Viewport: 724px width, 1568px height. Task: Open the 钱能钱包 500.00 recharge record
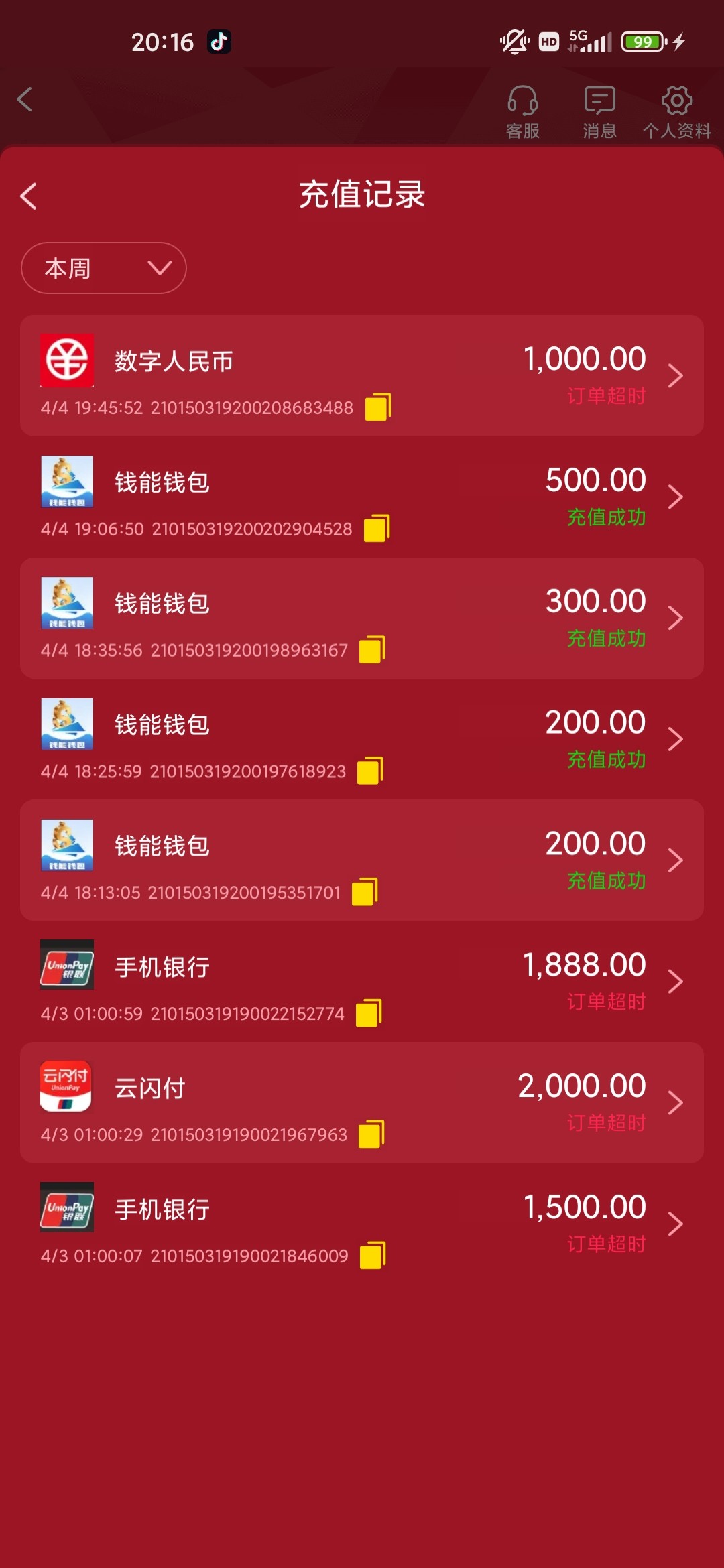tap(362, 497)
